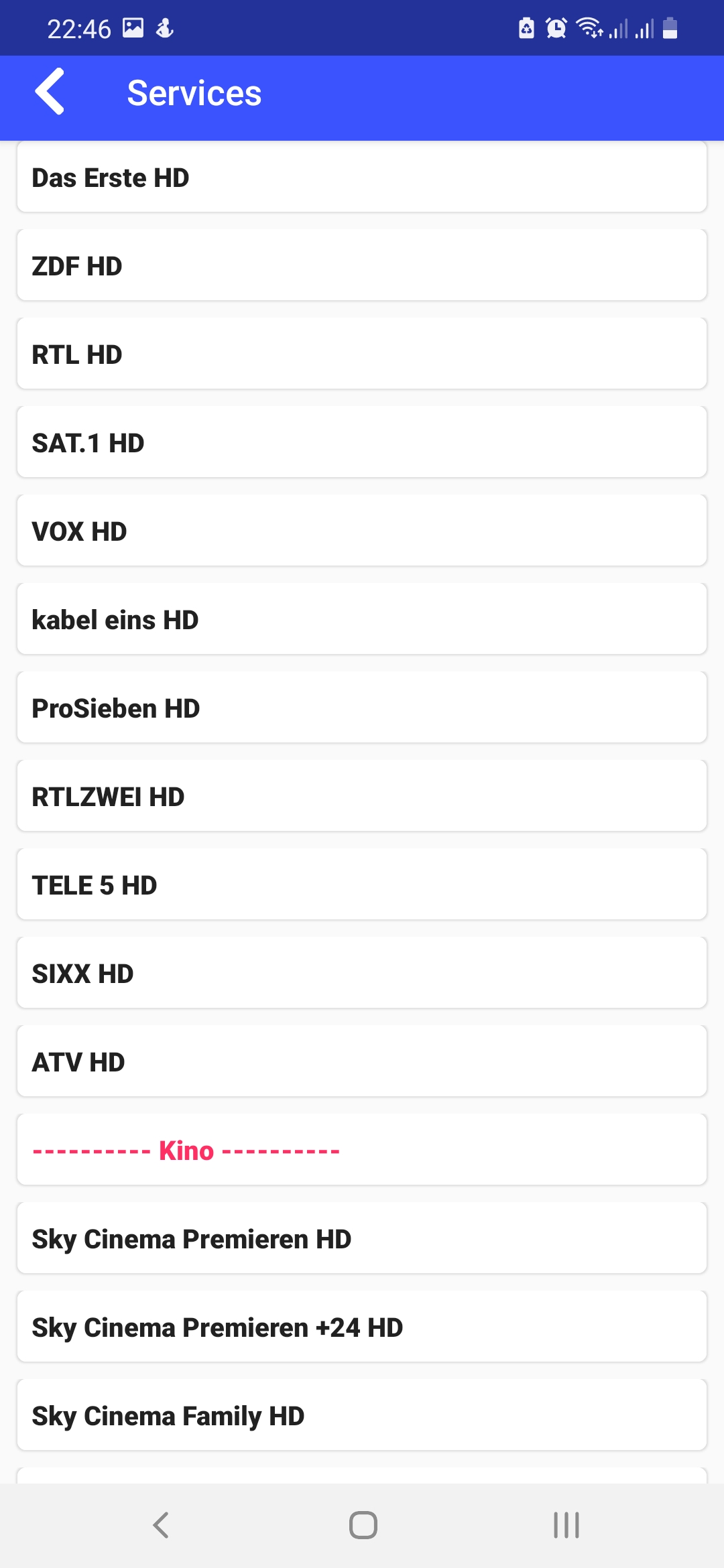Open RTLZWEI HD channel
Screen dimensions: 724x1568
click(x=362, y=796)
